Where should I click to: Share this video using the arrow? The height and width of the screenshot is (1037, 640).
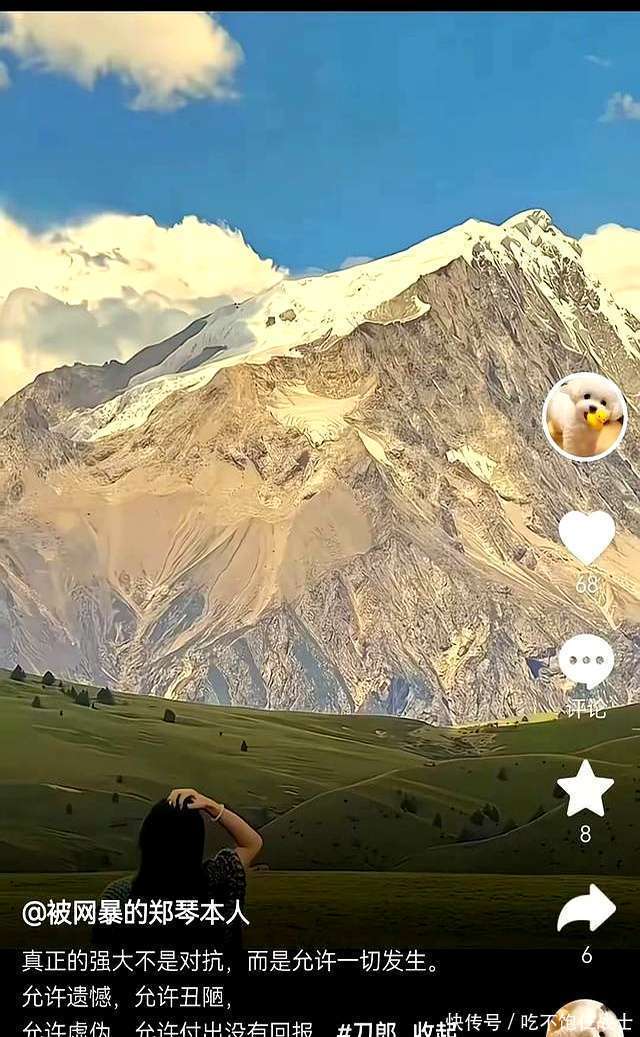point(586,908)
